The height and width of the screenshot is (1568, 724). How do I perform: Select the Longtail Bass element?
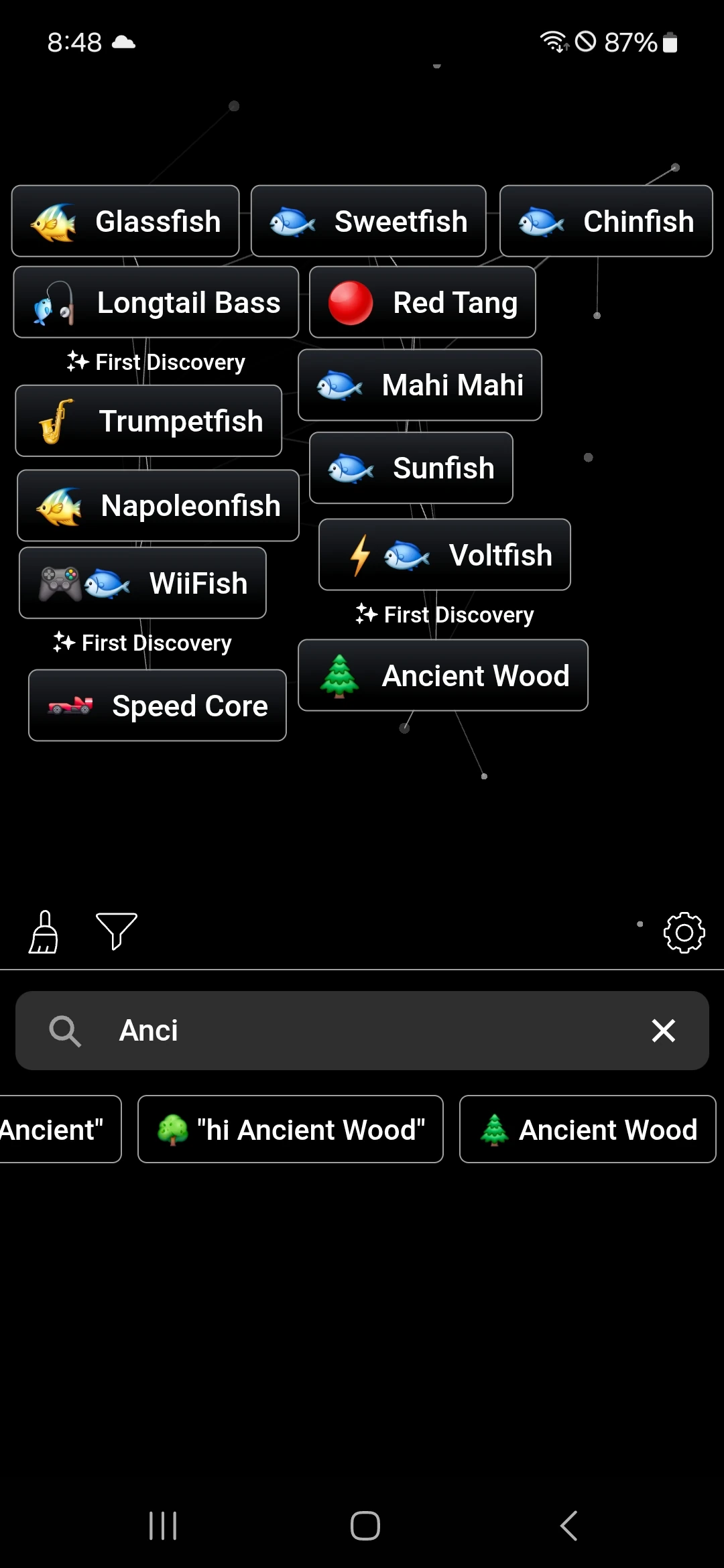pyautogui.click(x=156, y=302)
